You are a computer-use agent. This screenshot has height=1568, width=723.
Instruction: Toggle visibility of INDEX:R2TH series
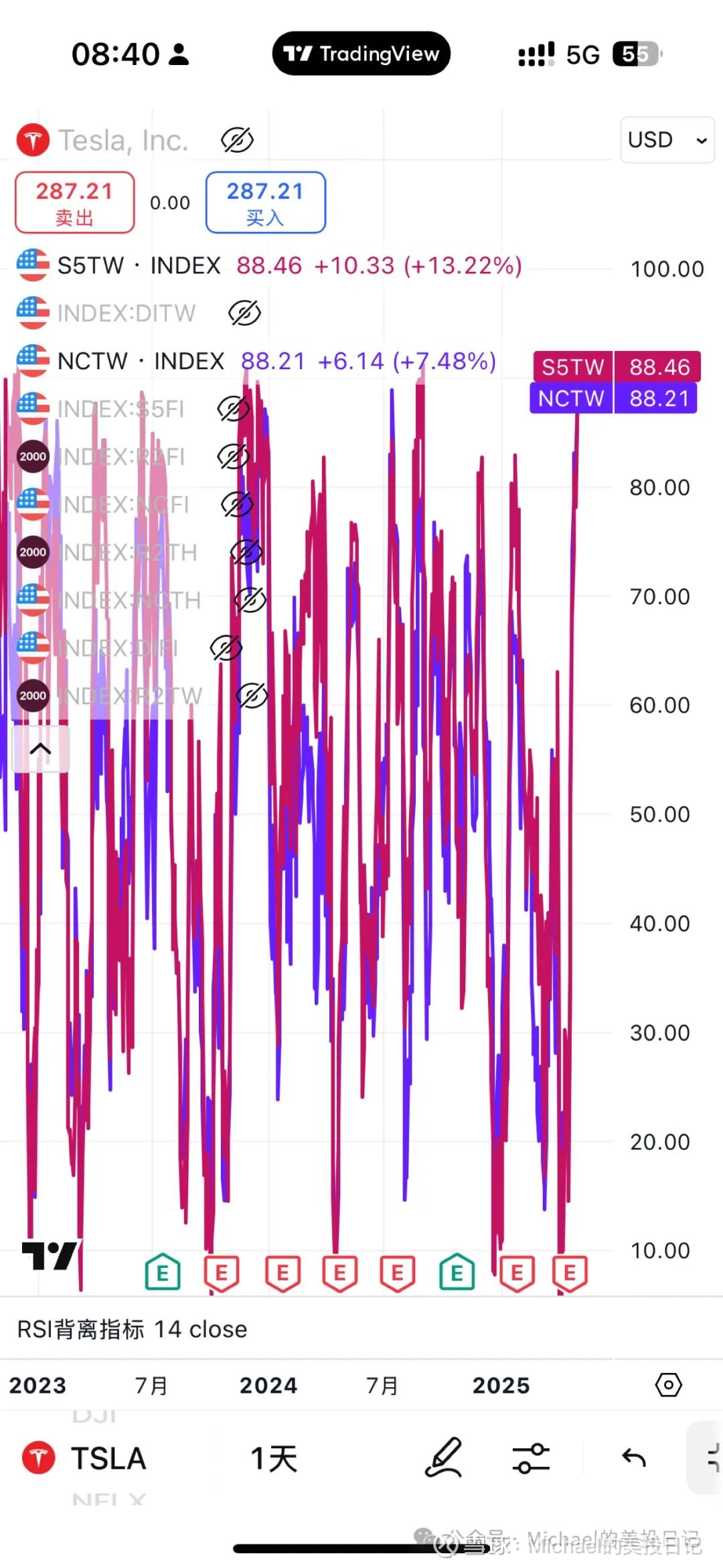(x=246, y=553)
